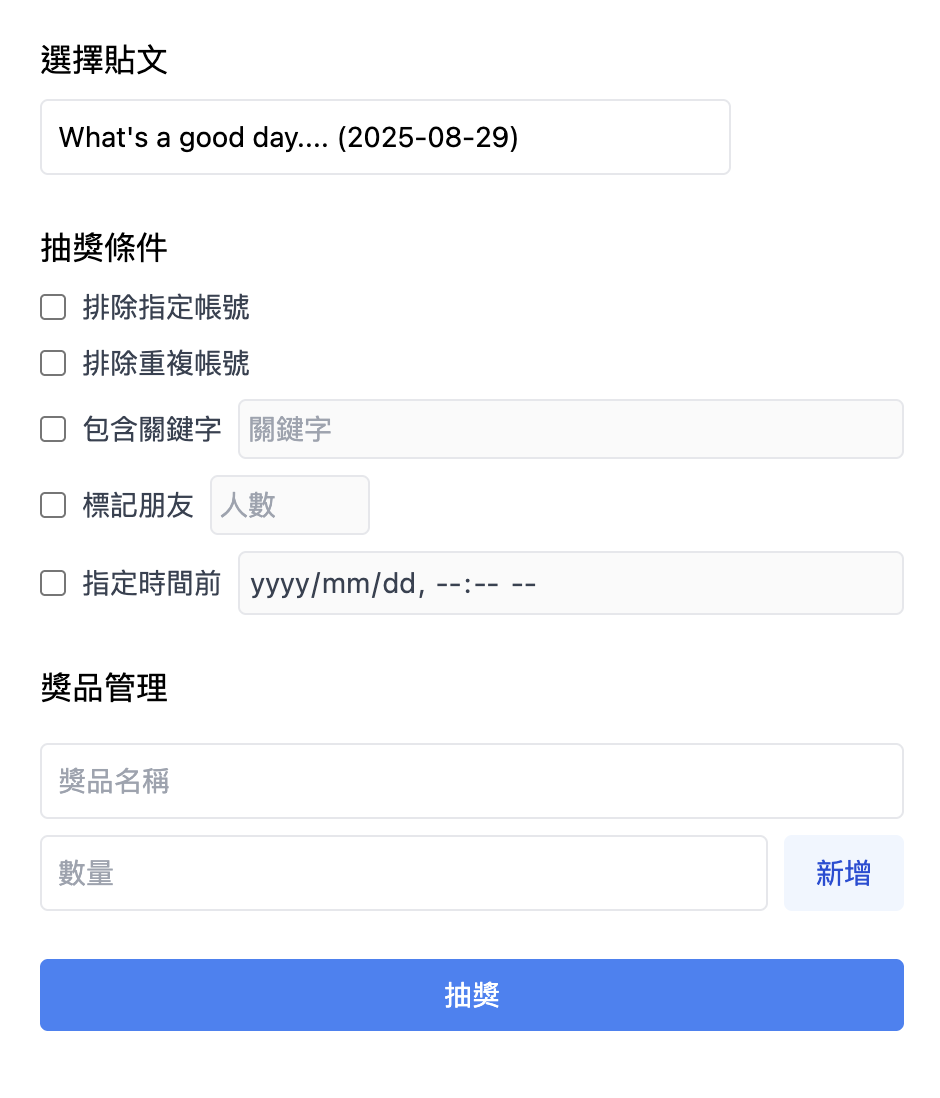Click the 排除指定帳號 label text

(x=166, y=308)
